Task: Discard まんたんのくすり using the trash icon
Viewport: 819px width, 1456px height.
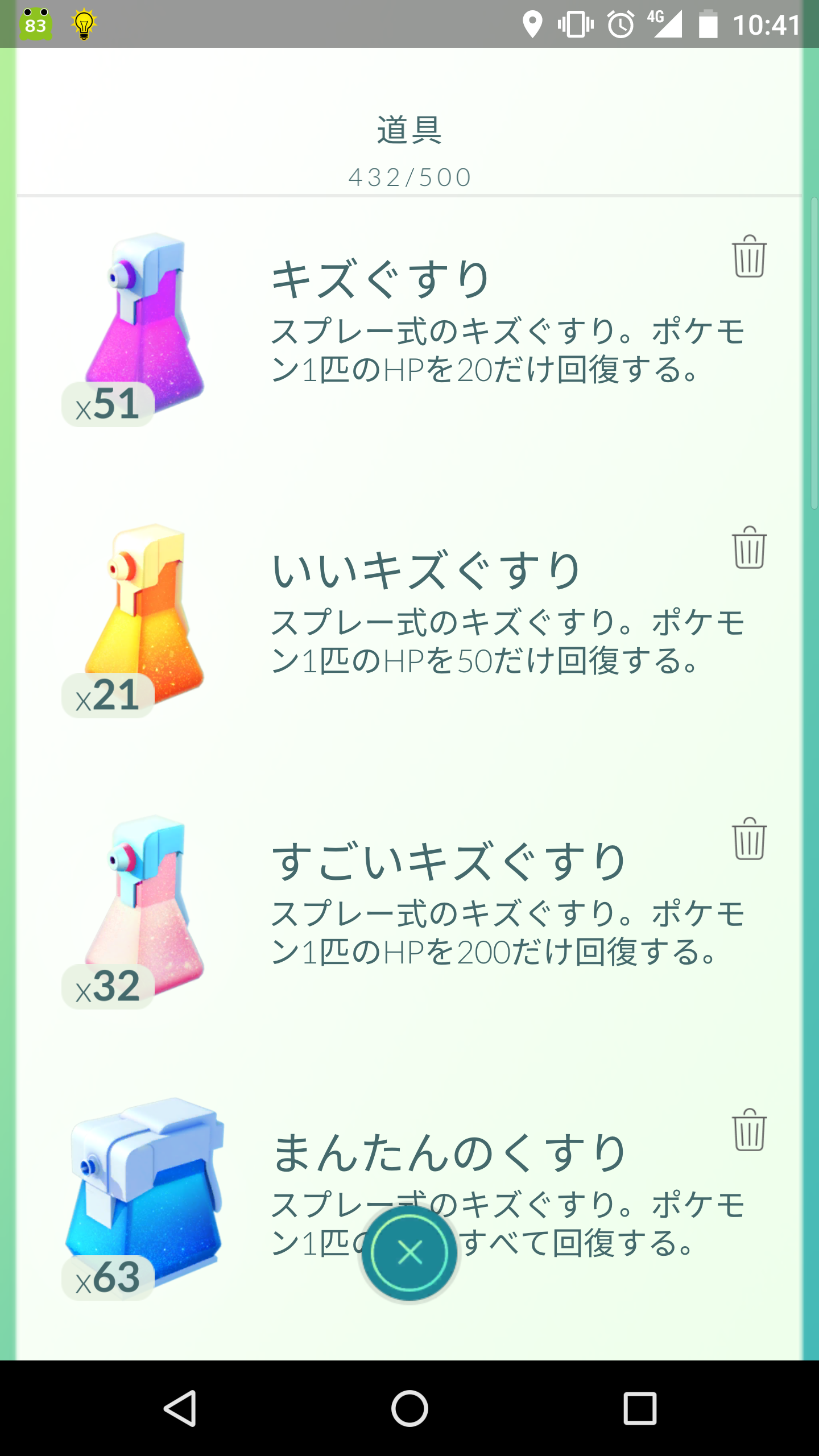Action: click(x=749, y=1130)
